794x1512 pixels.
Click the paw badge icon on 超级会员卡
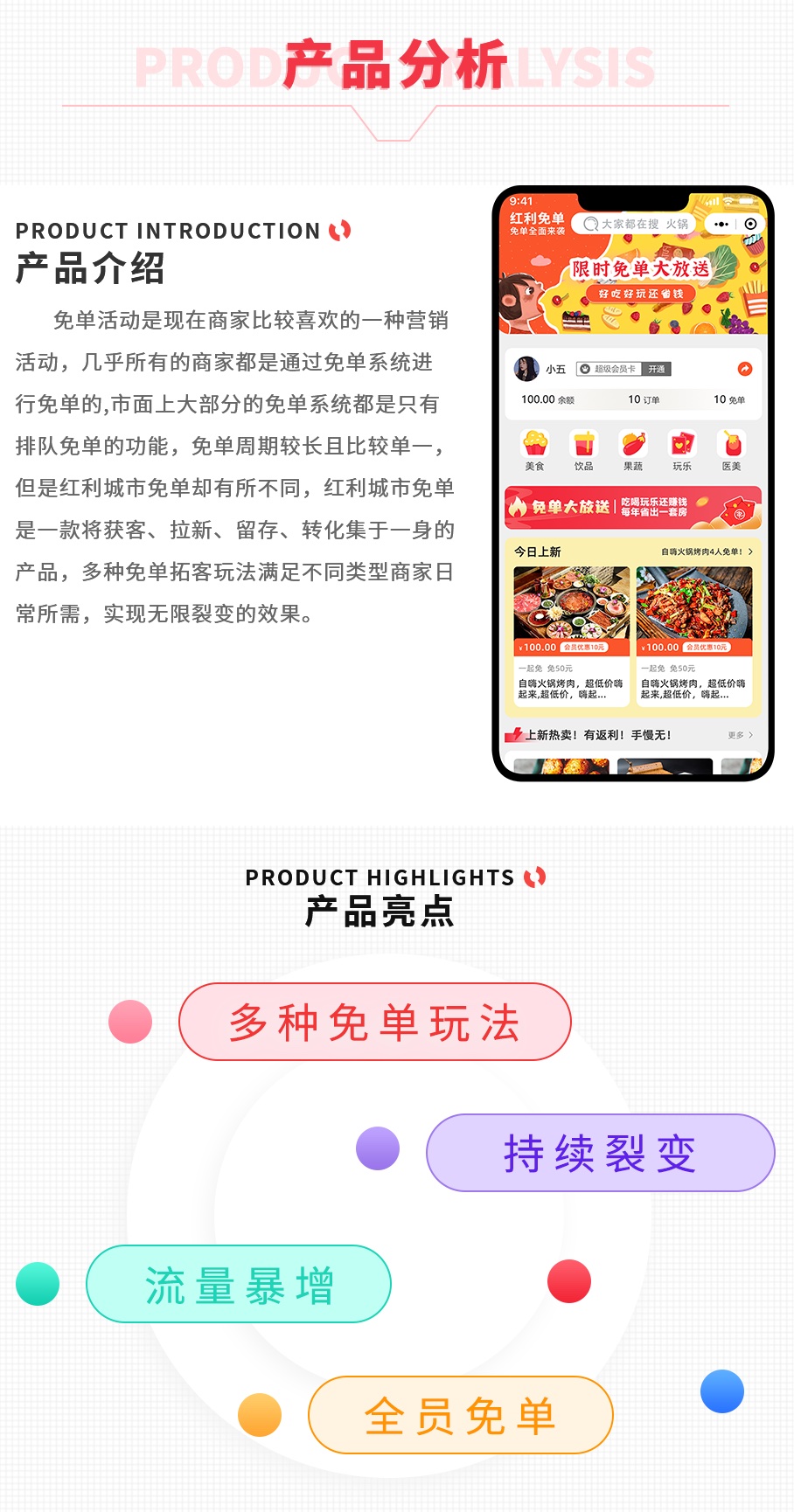(x=584, y=369)
